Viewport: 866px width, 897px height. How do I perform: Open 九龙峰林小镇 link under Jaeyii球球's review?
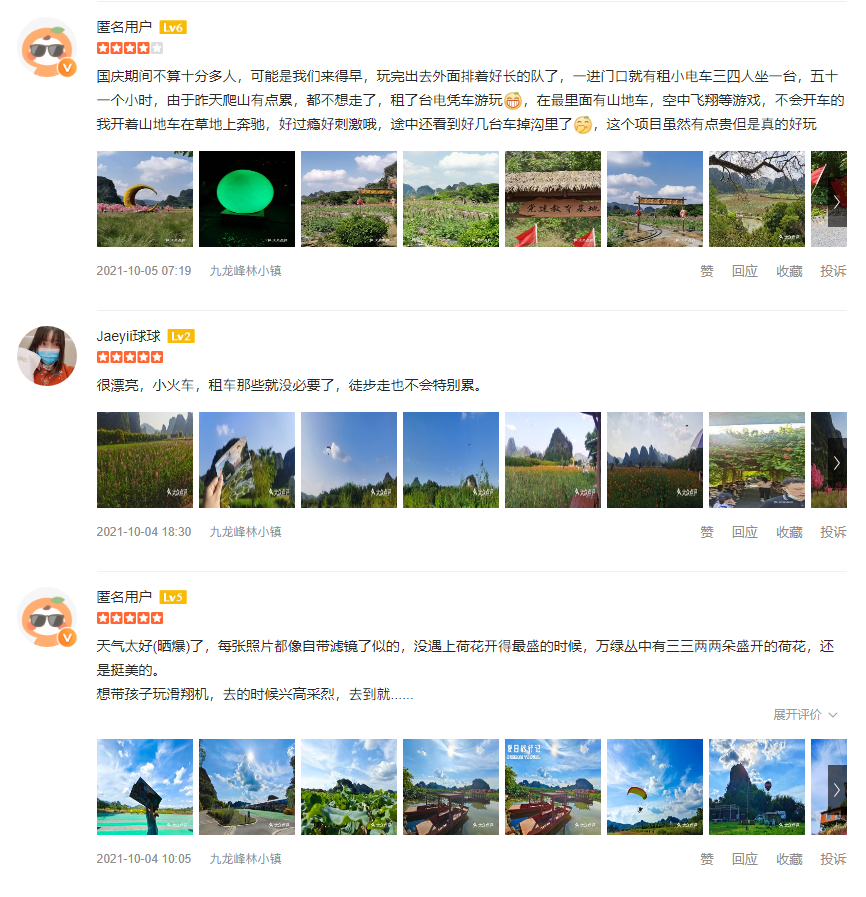click(245, 532)
